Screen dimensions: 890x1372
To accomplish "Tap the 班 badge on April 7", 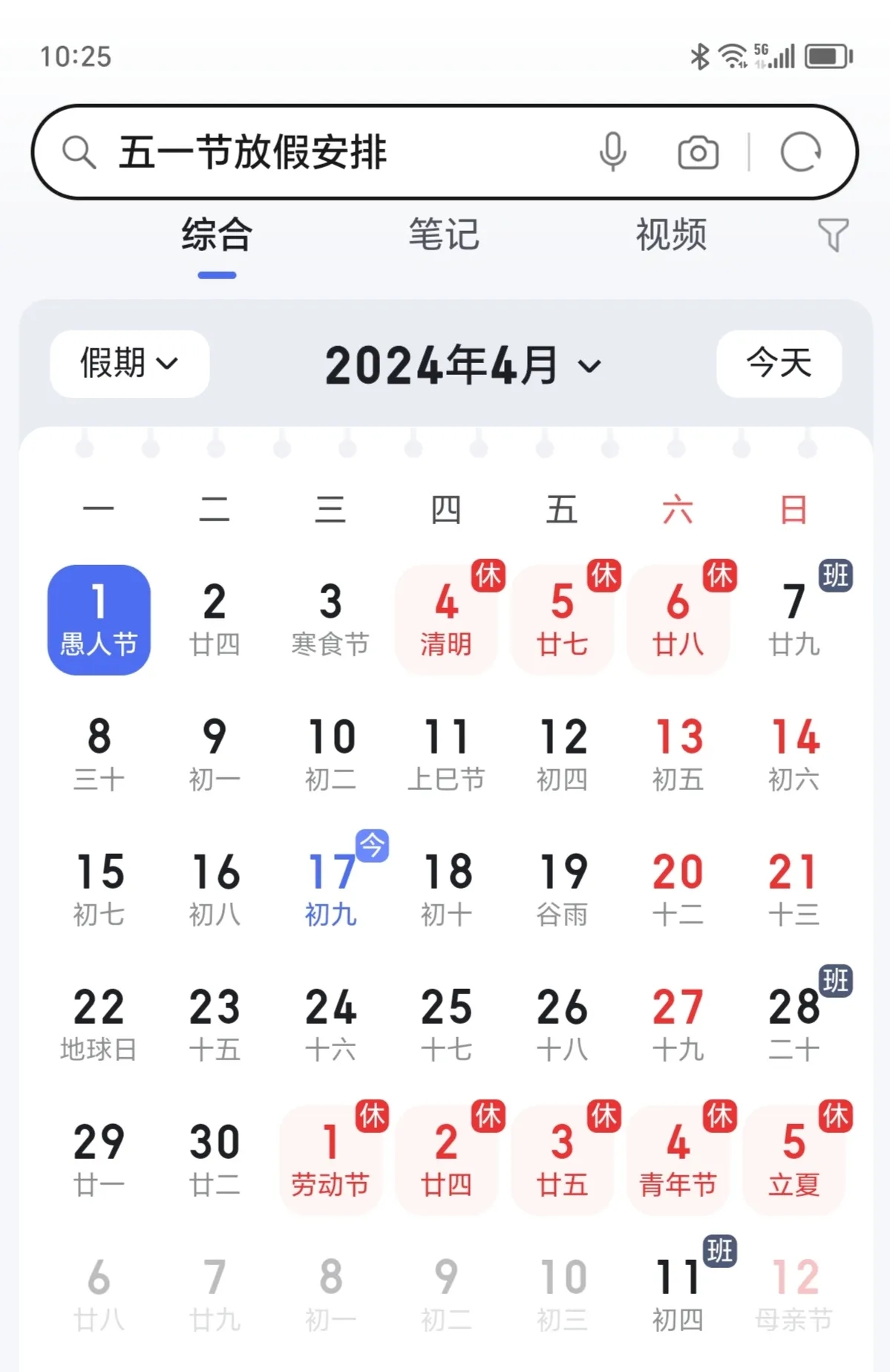I will 837,575.
